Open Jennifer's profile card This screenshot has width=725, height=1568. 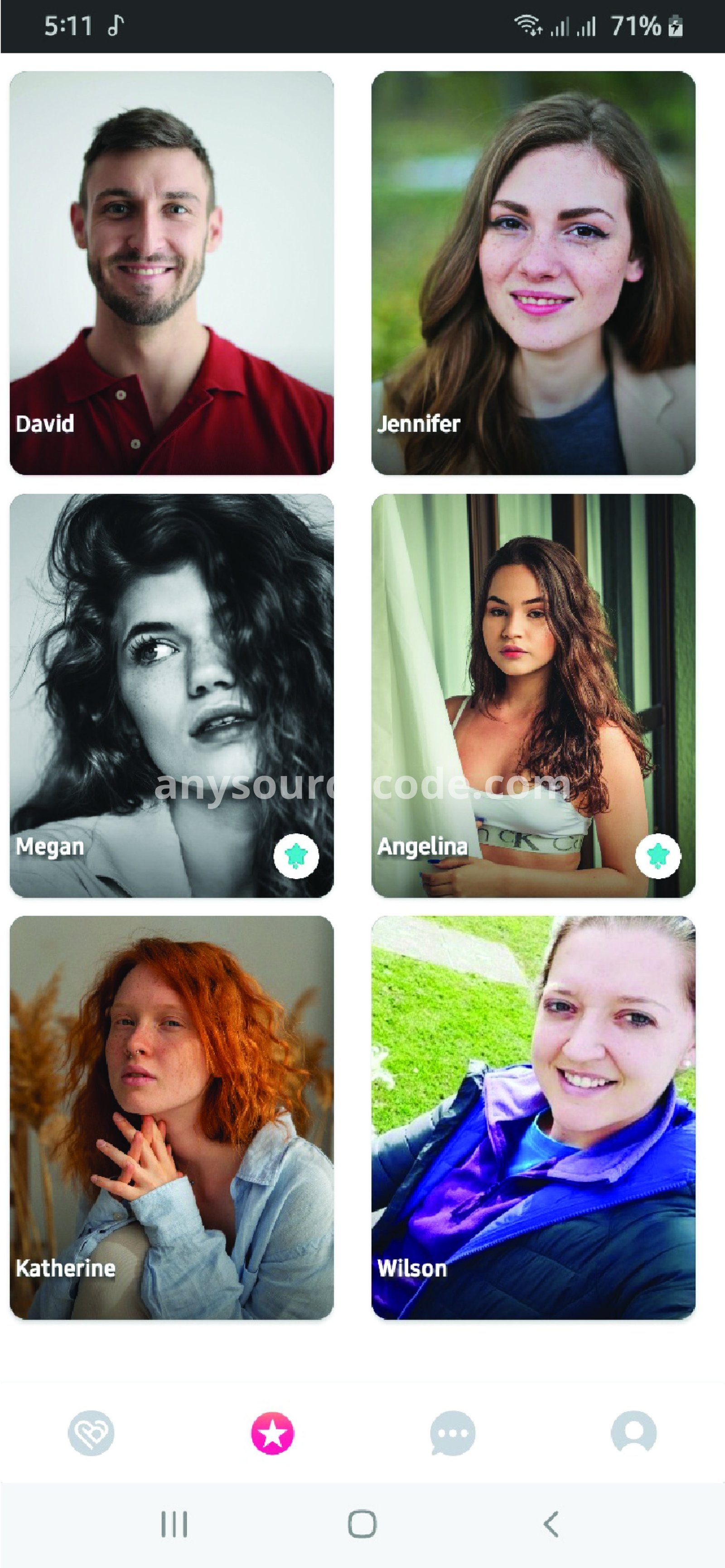tap(533, 273)
